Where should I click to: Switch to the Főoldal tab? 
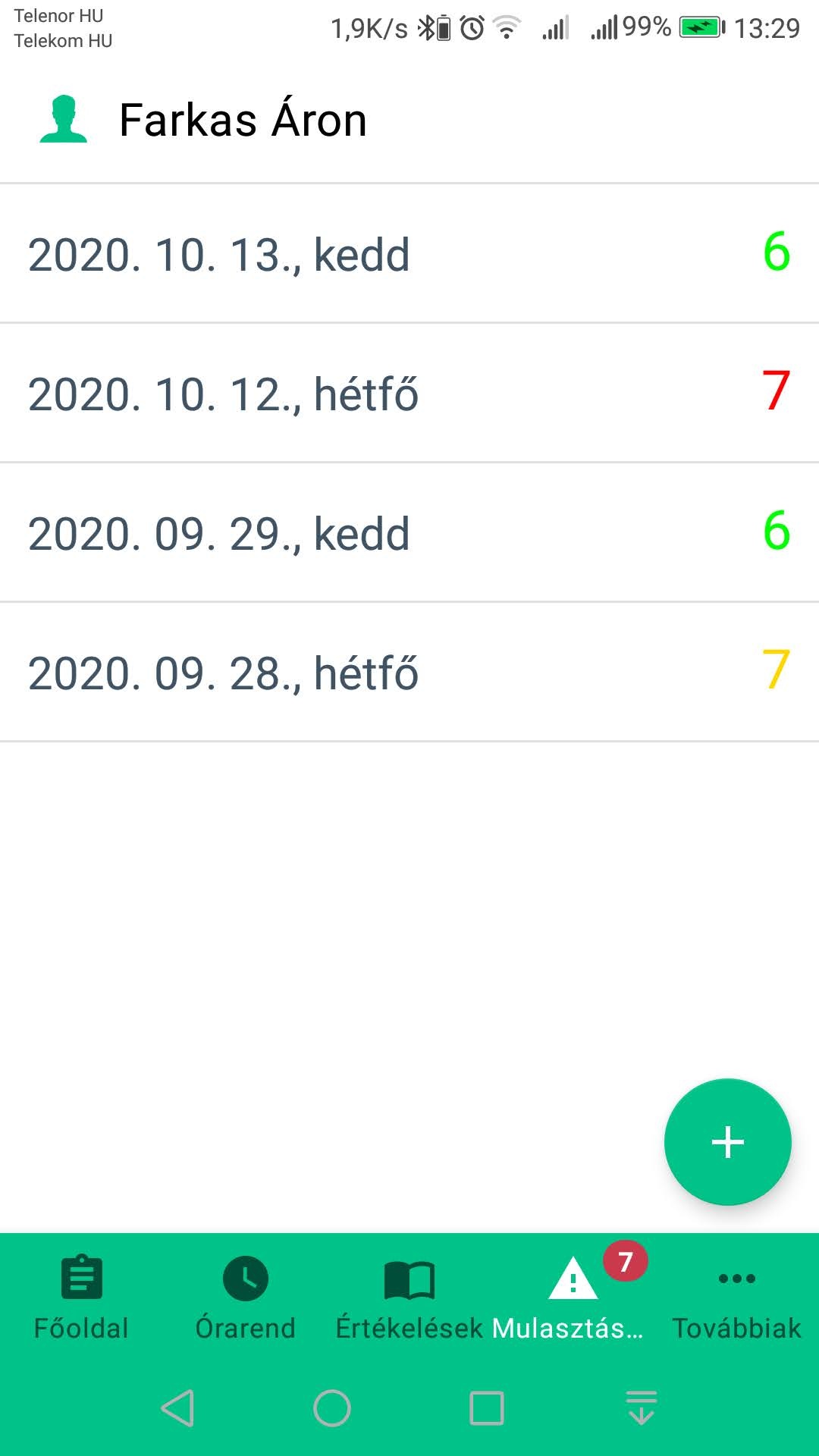pyautogui.click(x=81, y=1298)
